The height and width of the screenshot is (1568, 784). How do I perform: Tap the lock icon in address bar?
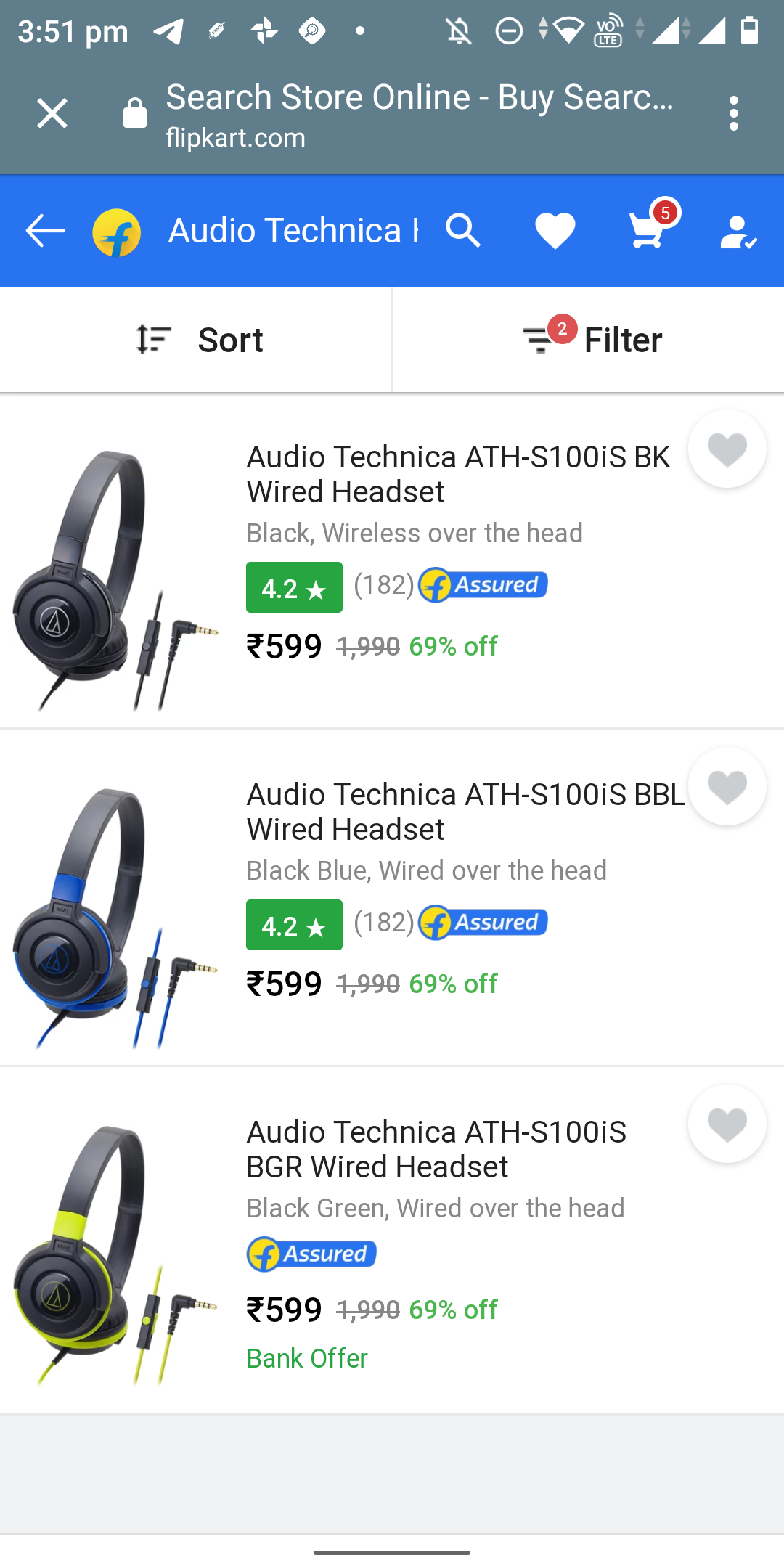134,113
